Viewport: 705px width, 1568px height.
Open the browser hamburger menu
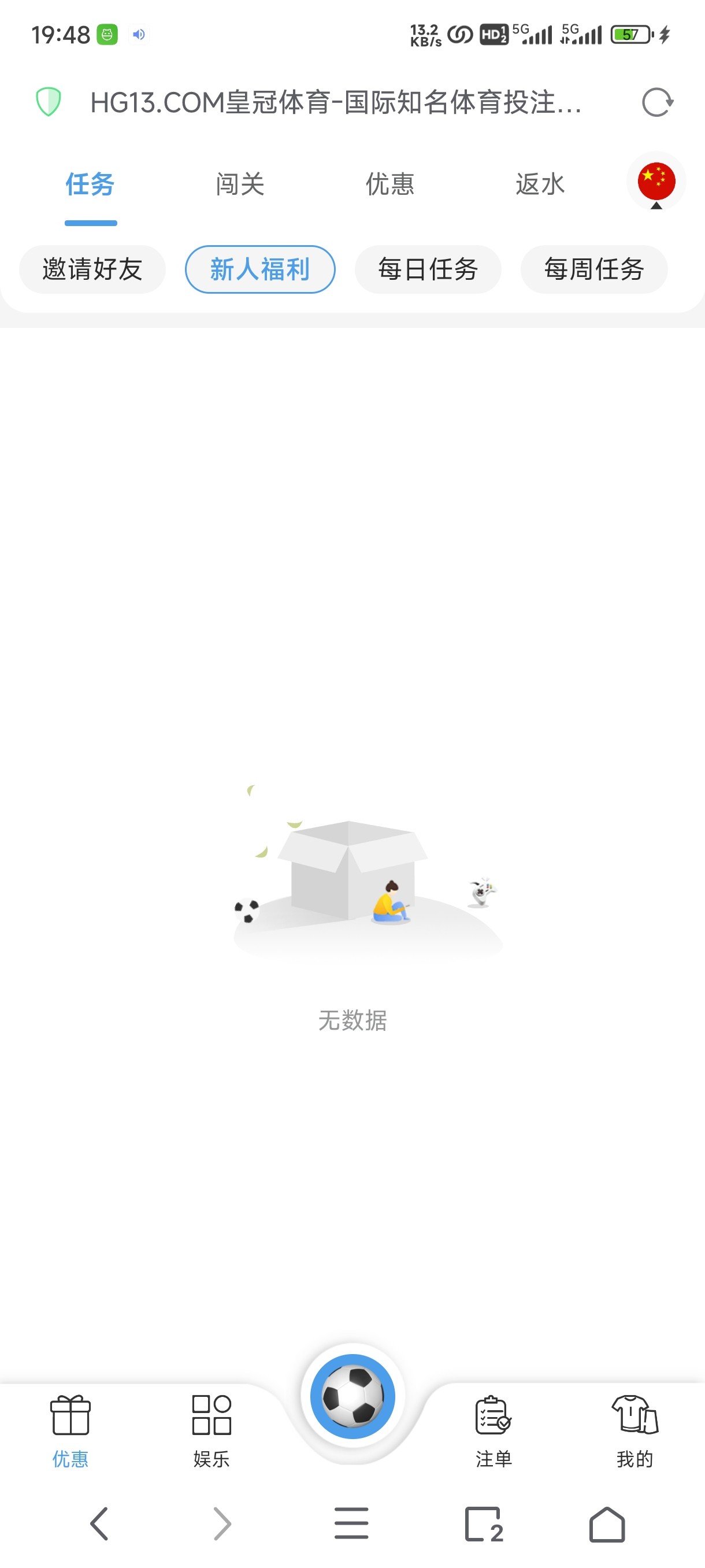pos(351,1523)
